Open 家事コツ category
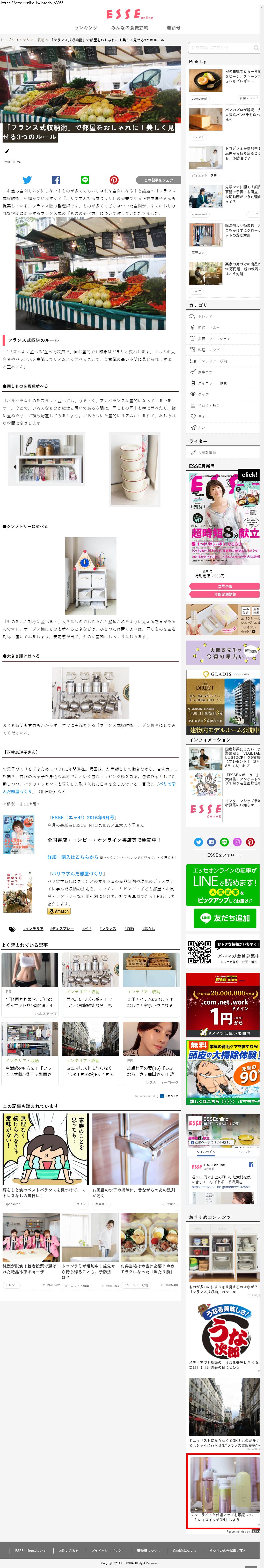 click(205, 372)
